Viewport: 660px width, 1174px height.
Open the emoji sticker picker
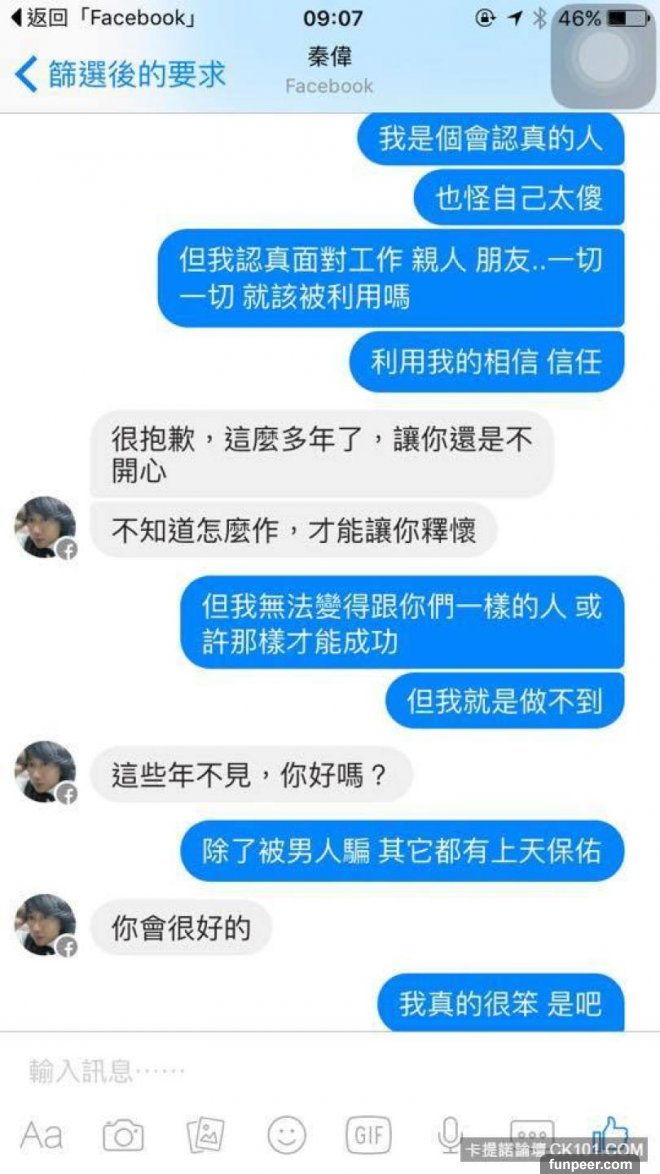point(287,1135)
